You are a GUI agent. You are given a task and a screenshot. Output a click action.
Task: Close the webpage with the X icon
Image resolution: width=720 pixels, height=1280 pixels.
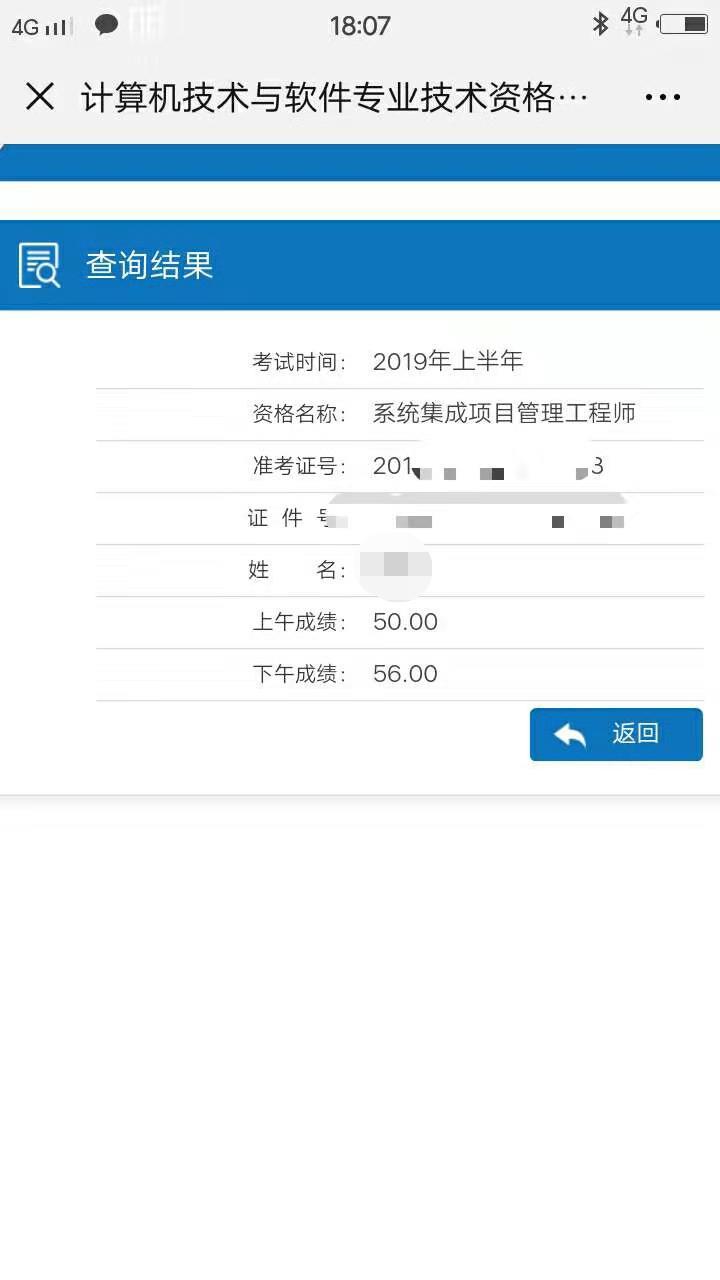[40, 97]
